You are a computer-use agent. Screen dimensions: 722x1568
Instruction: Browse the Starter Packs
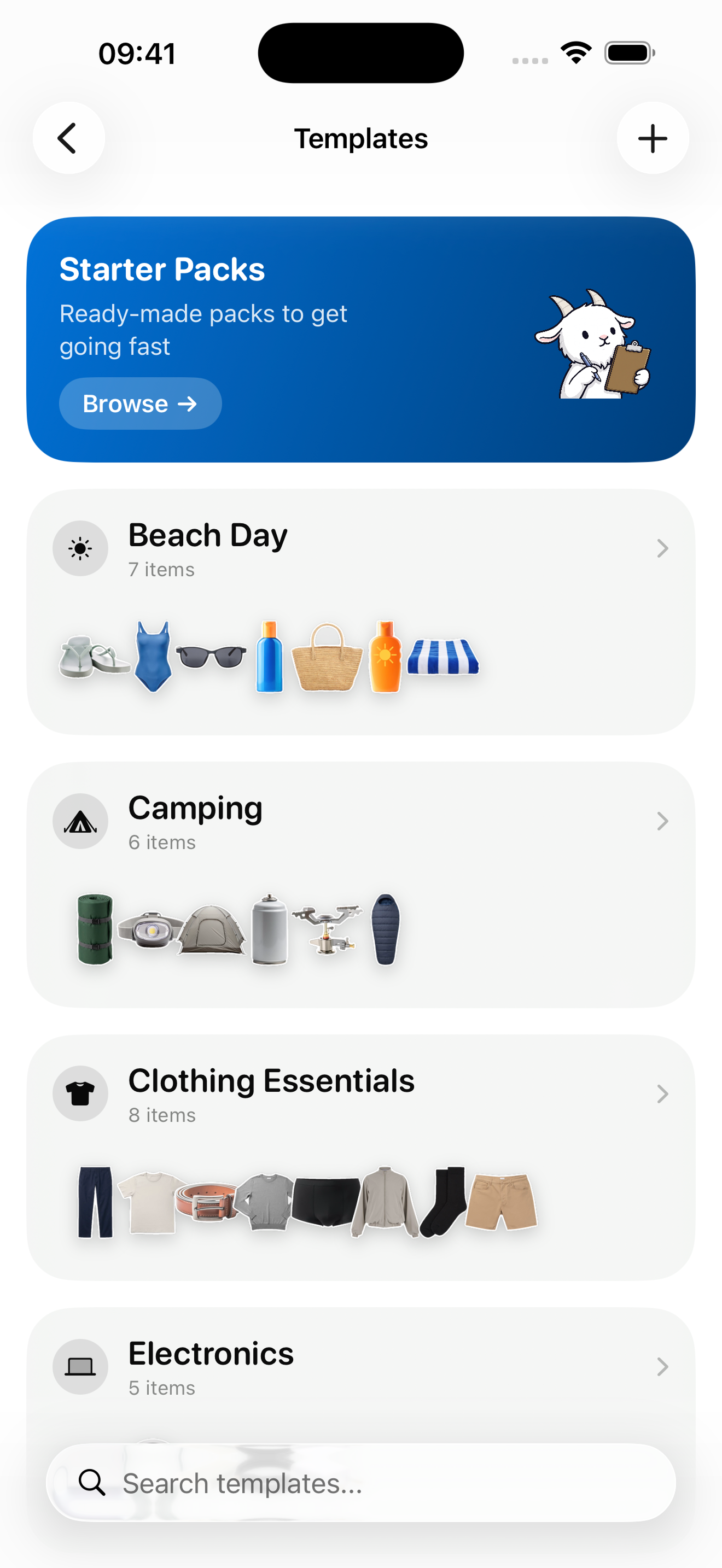click(140, 403)
